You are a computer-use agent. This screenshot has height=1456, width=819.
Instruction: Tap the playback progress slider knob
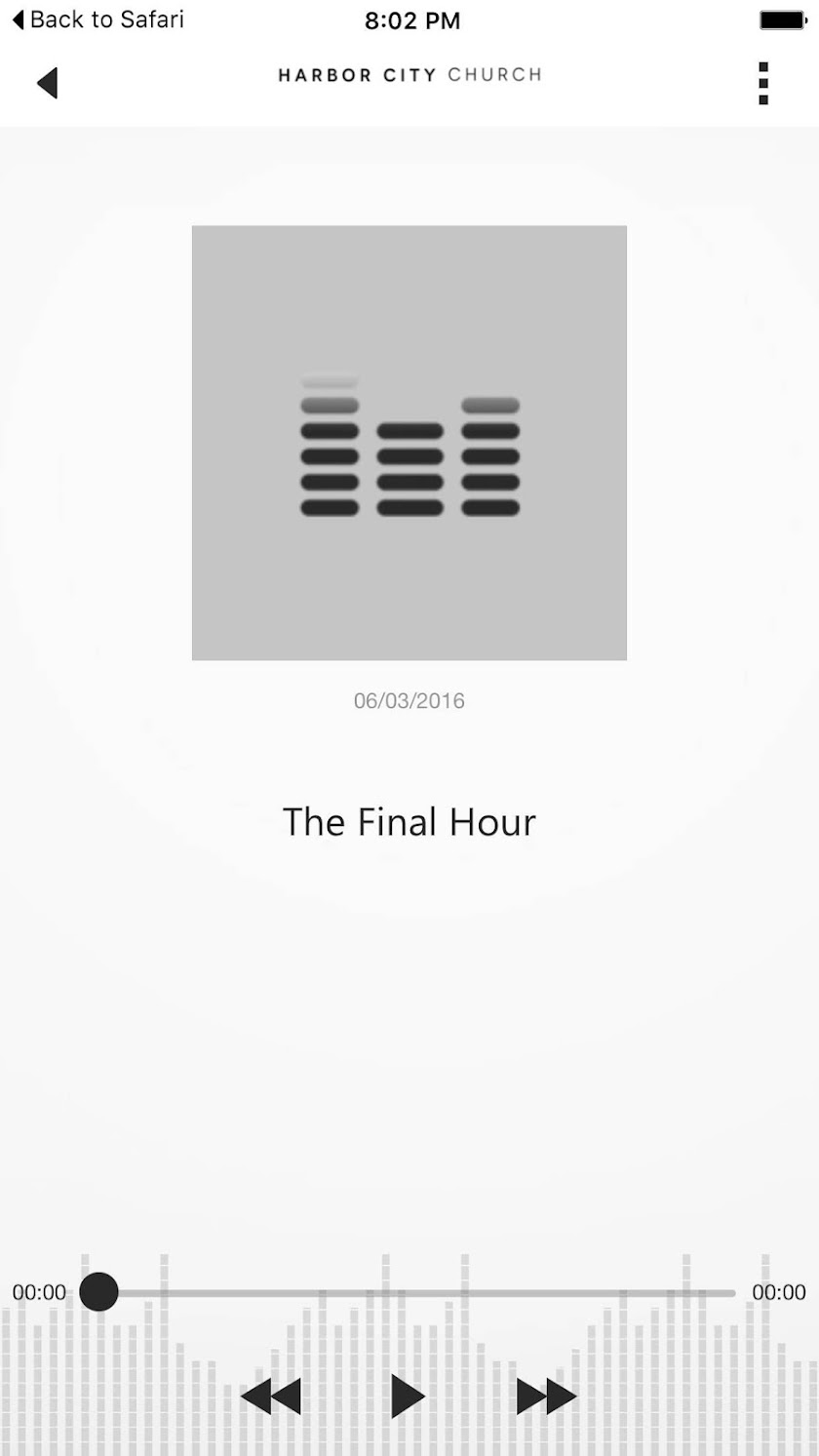tap(98, 1291)
